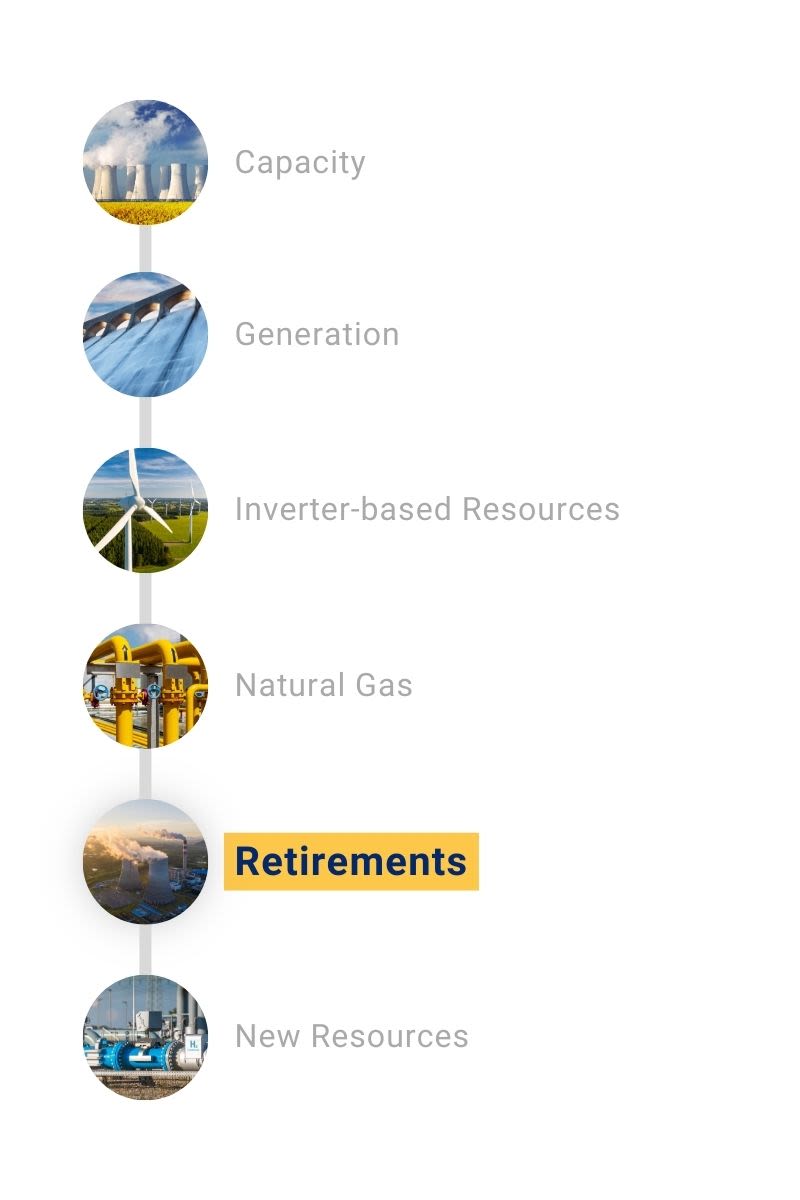The height and width of the screenshot is (1200, 800).
Task: Open Inverter-based Resources
Action: click(427, 509)
